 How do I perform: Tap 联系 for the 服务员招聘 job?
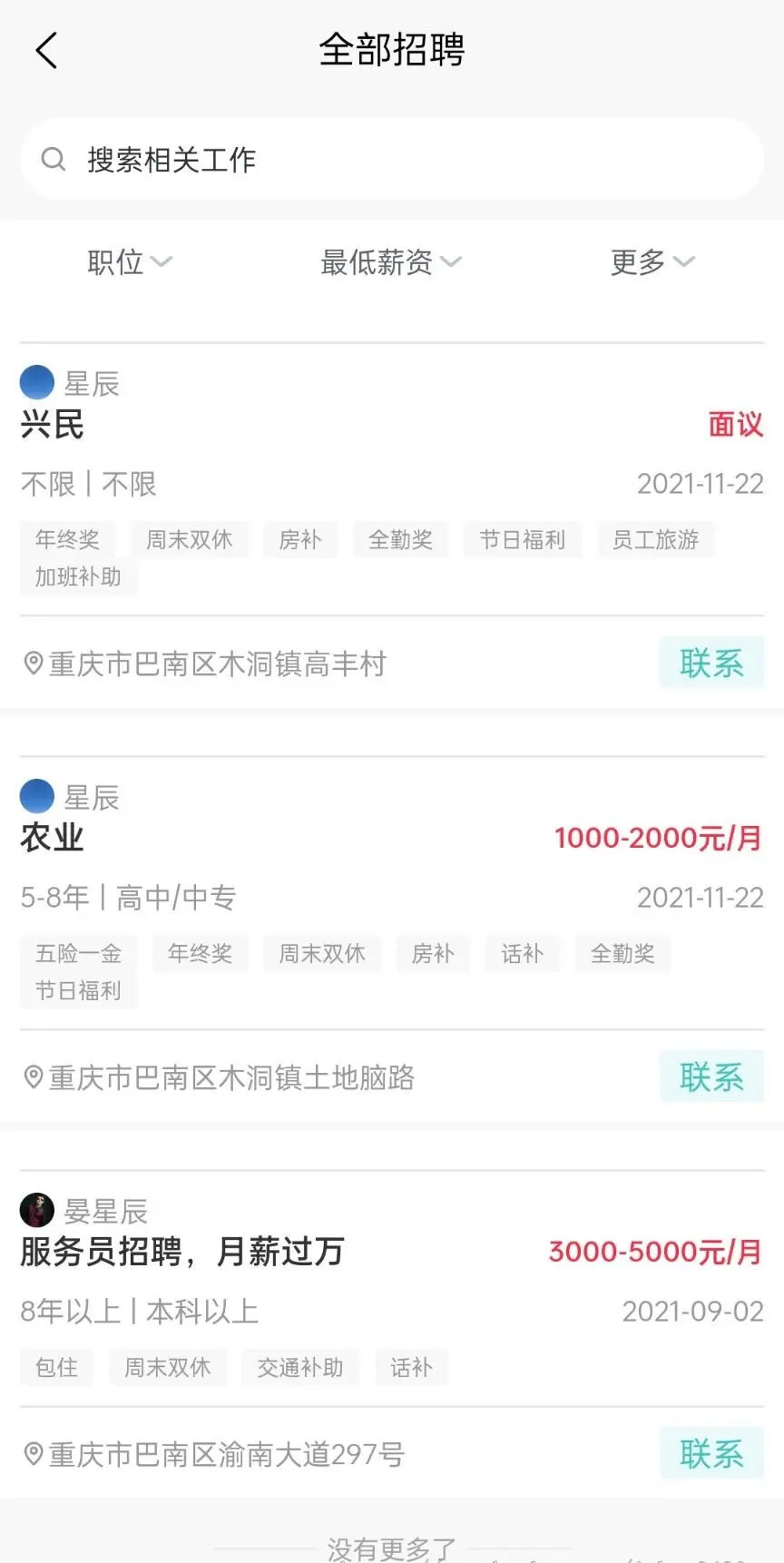coord(710,1454)
